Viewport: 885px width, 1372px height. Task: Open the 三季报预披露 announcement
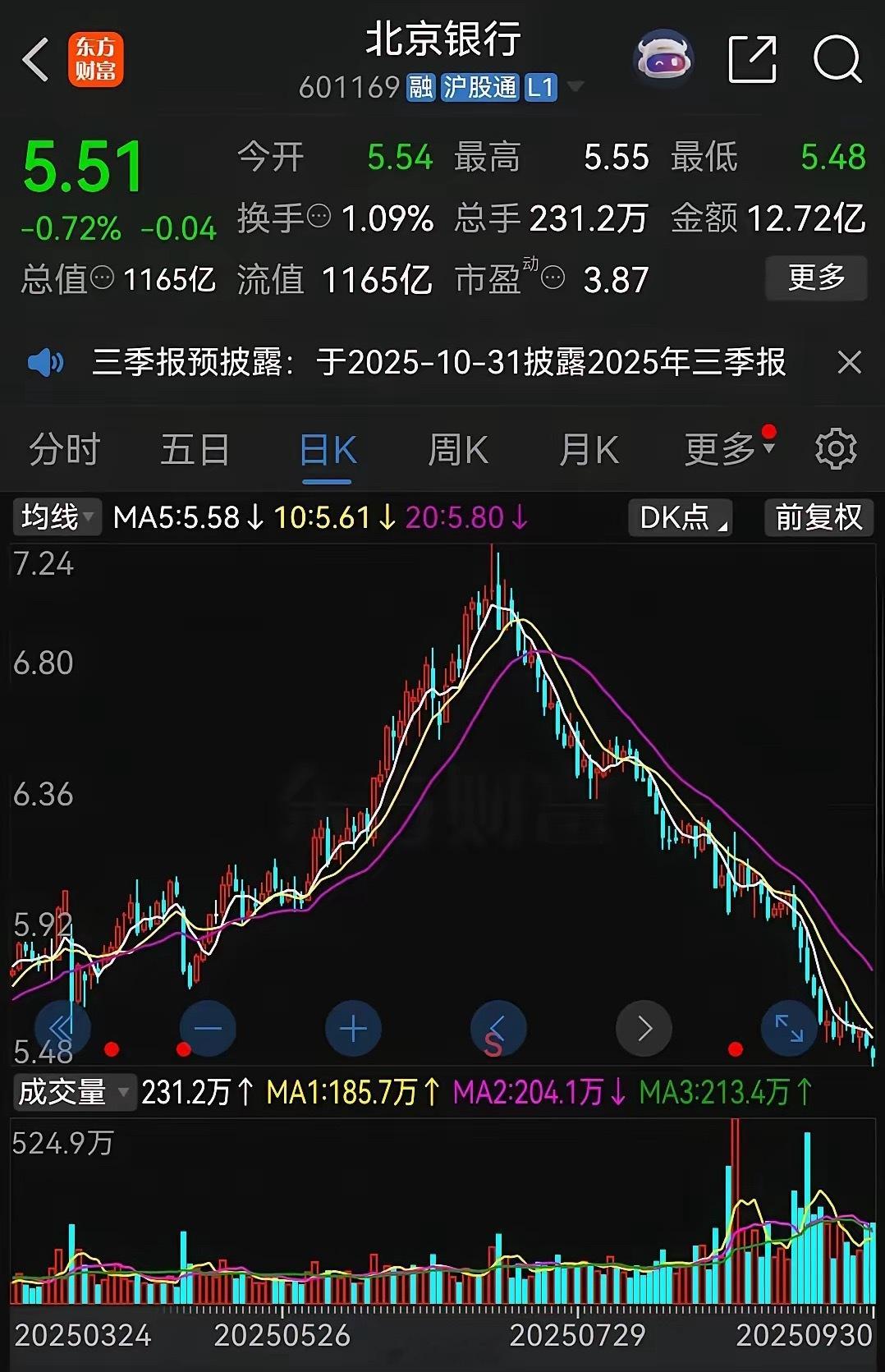click(x=439, y=362)
